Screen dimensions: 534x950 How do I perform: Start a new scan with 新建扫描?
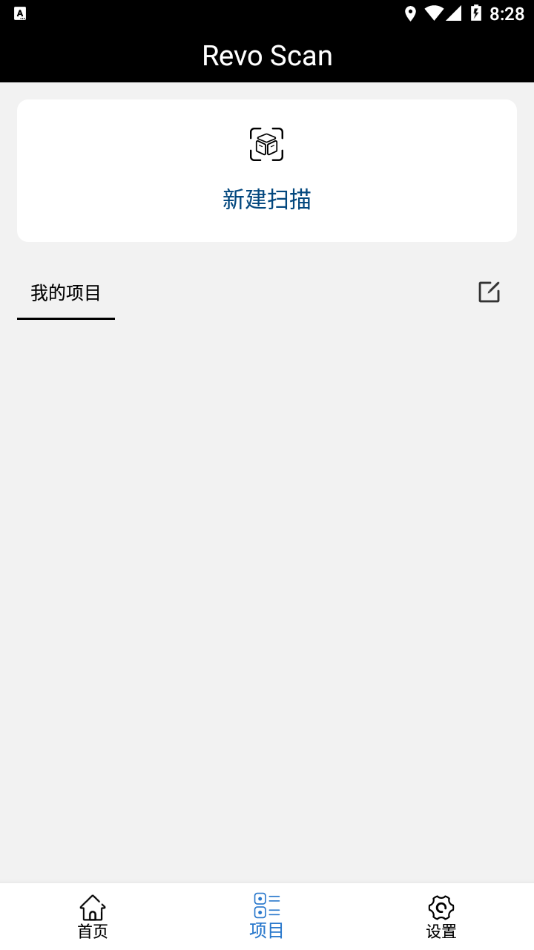click(x=267, y=170)
